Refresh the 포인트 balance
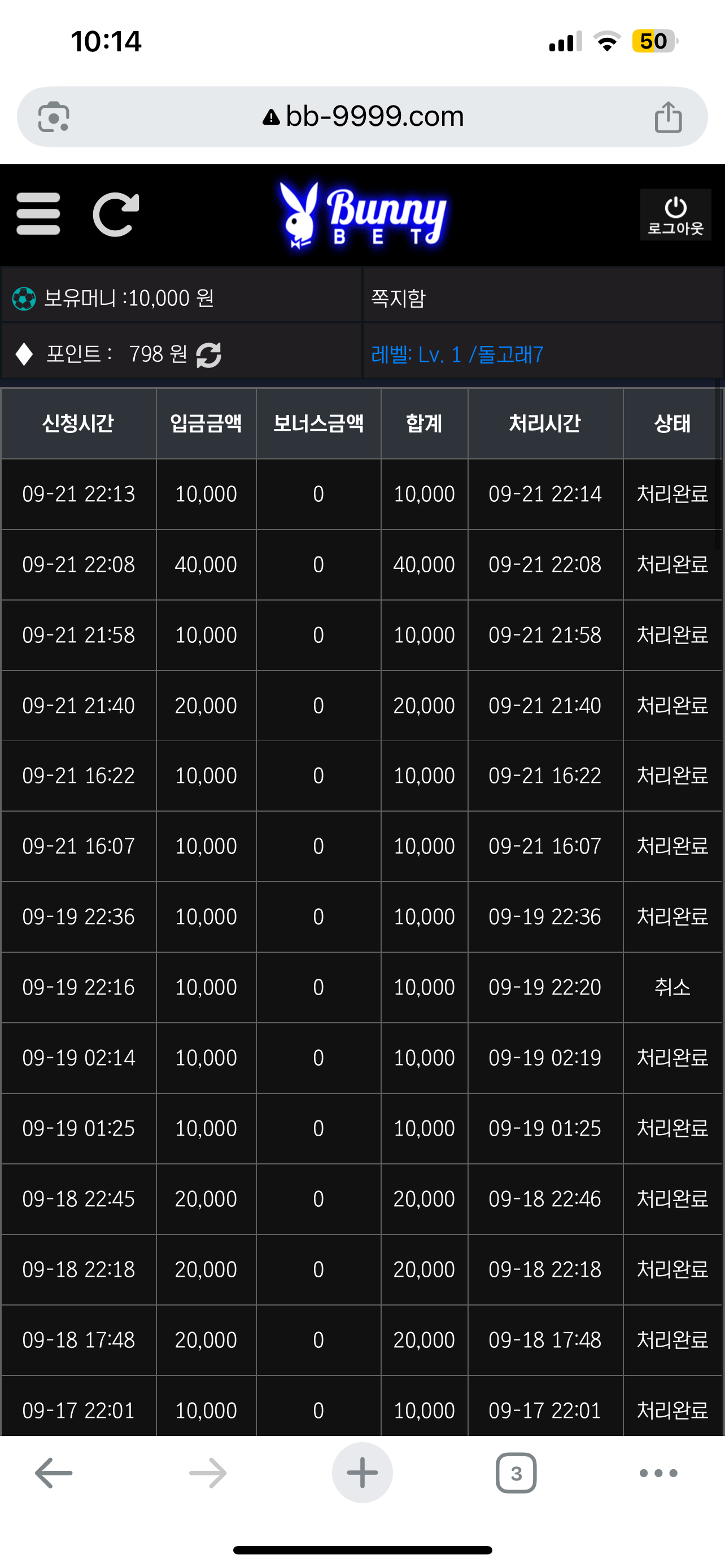Image resolution: width=725 pixels, height=1568 pixels. [x=209, y=355]
